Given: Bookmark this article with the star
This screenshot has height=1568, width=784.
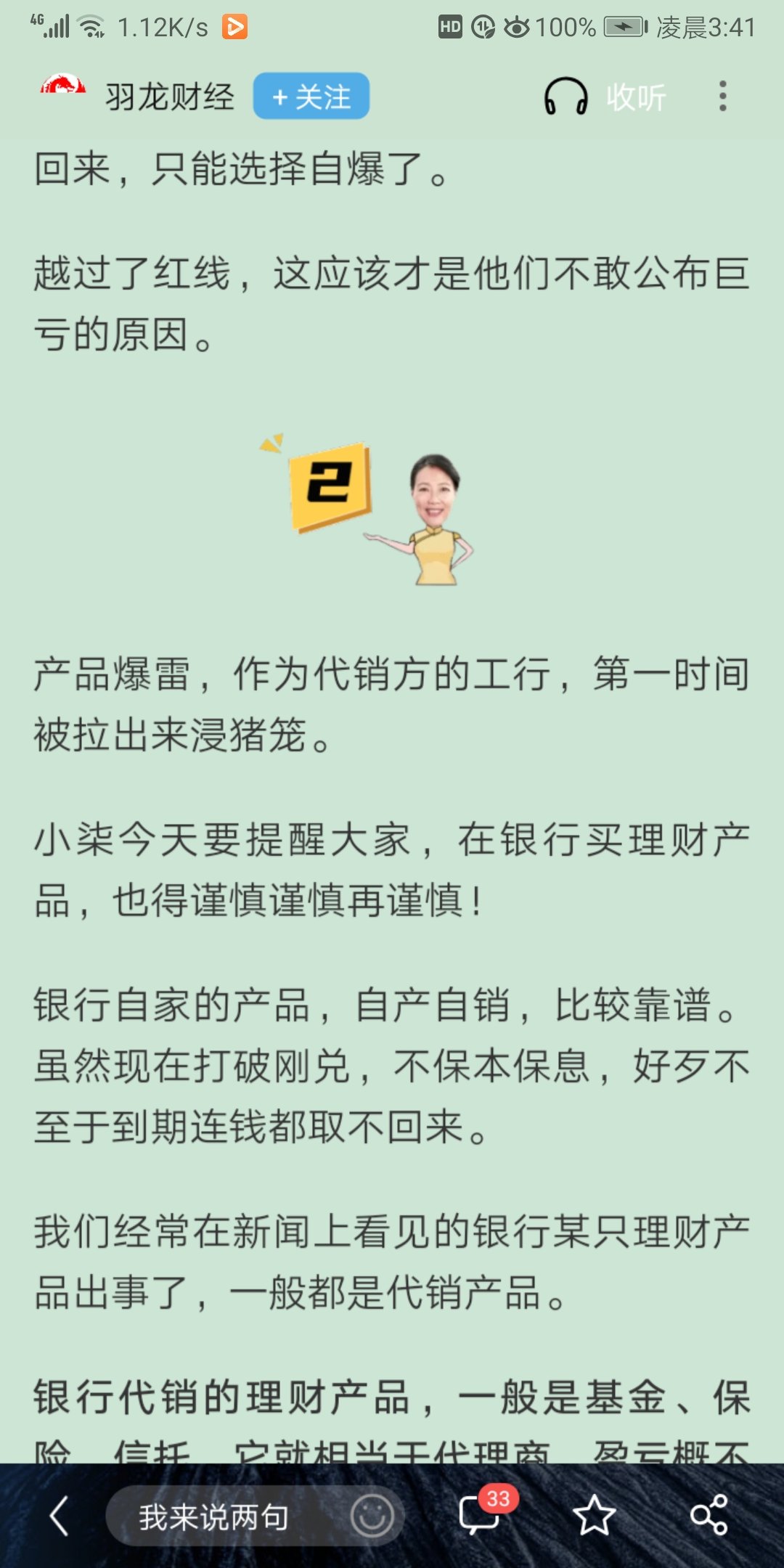Looking at the screenshot, I should point(594,1516).
